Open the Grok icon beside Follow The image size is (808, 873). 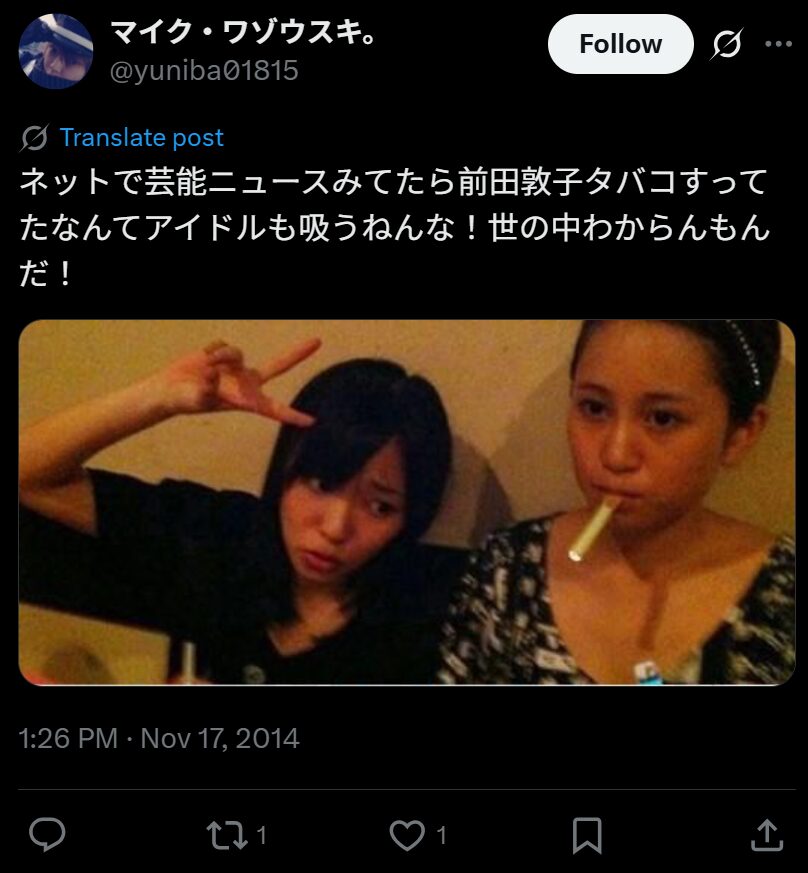[x=726, y=45]
